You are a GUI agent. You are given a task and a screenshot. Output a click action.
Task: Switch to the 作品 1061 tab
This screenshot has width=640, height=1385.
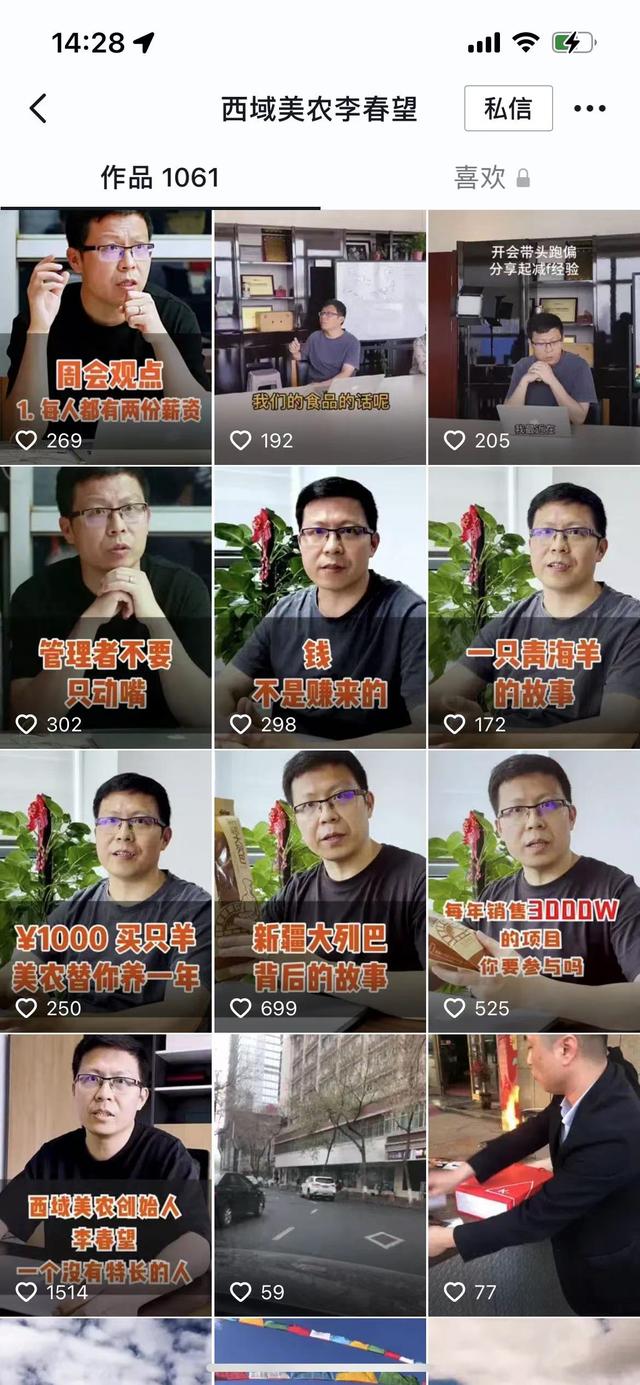pos(160,178)
